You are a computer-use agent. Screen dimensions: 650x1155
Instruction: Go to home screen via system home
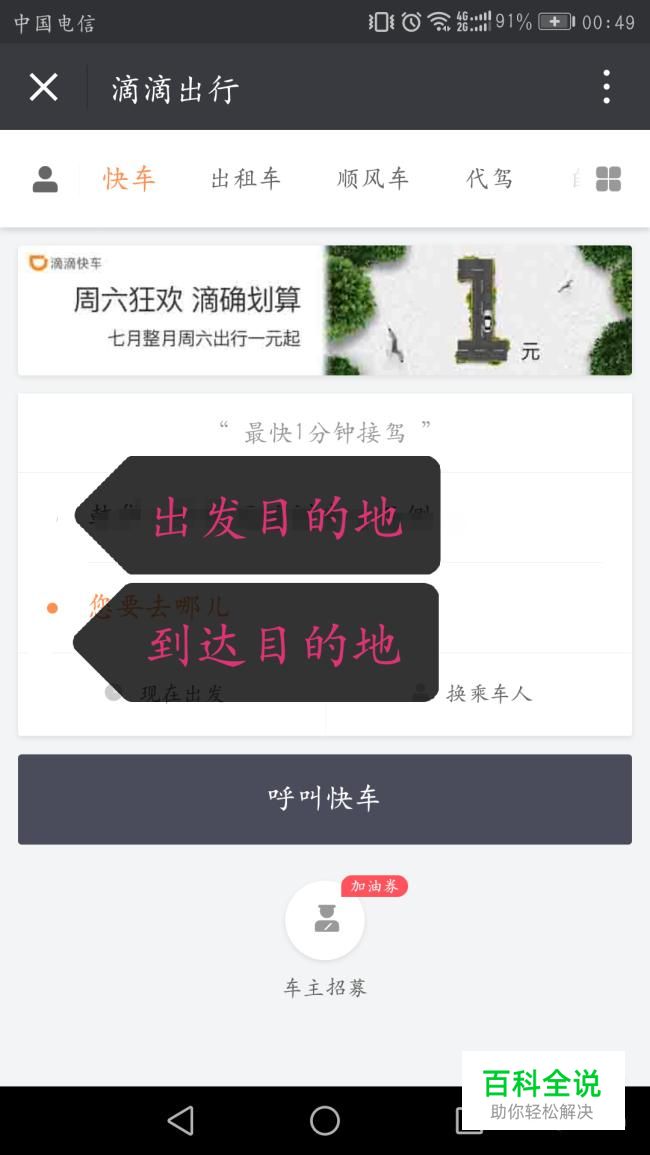[325, 1120]
